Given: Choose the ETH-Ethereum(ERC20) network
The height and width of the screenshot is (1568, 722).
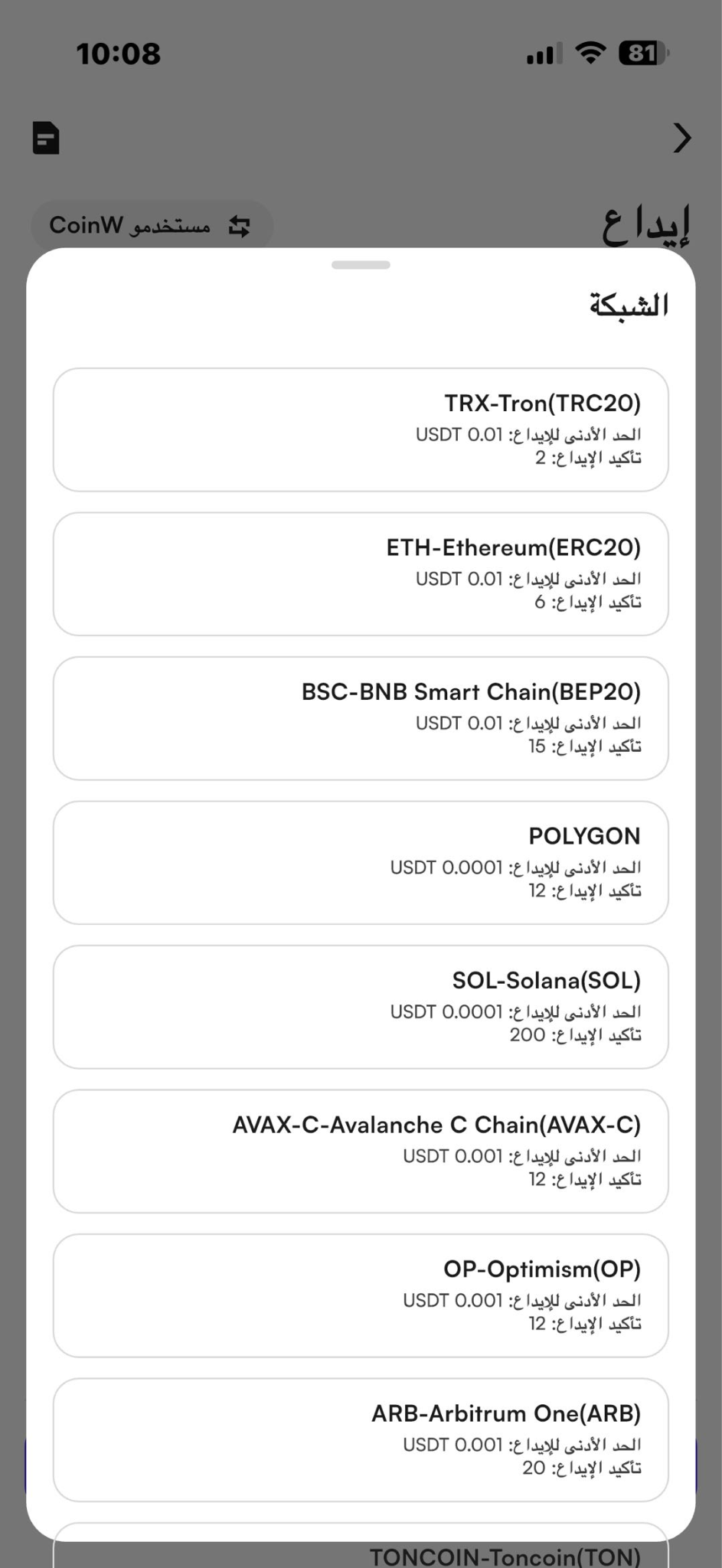Looking at the screenshot, I should click(x=361, y=574).
